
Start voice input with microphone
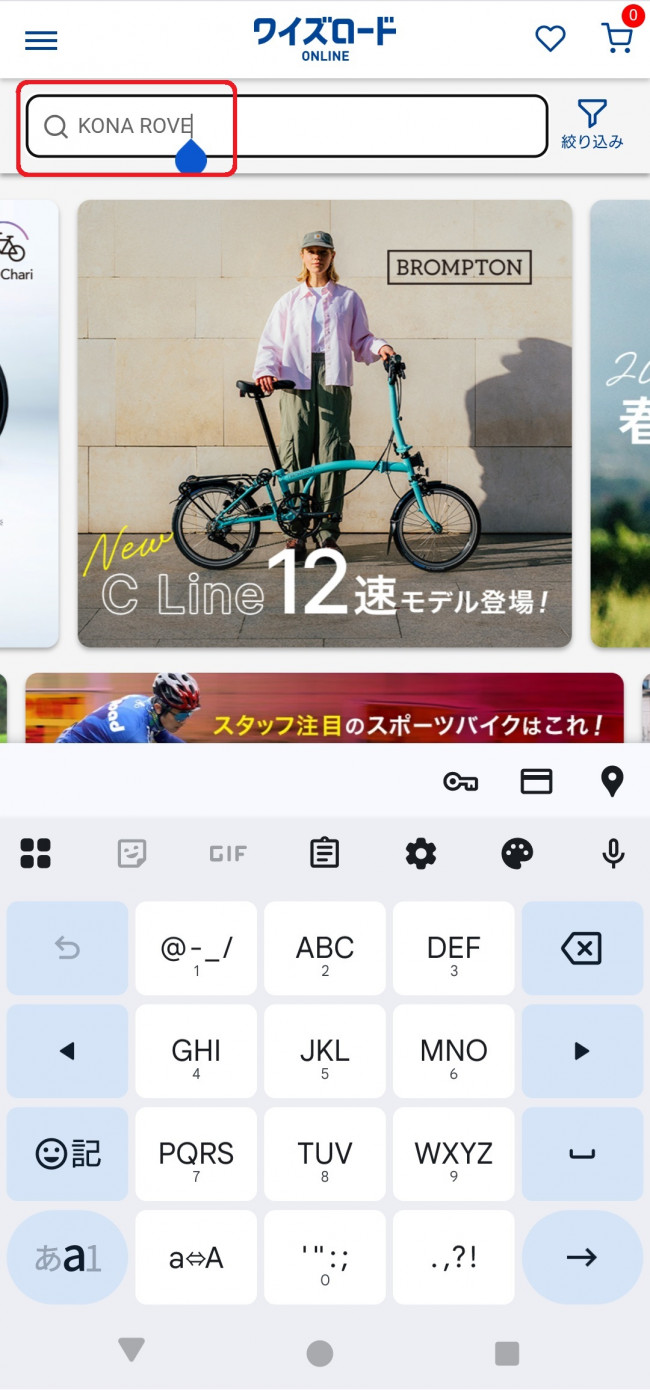[613, 853]
